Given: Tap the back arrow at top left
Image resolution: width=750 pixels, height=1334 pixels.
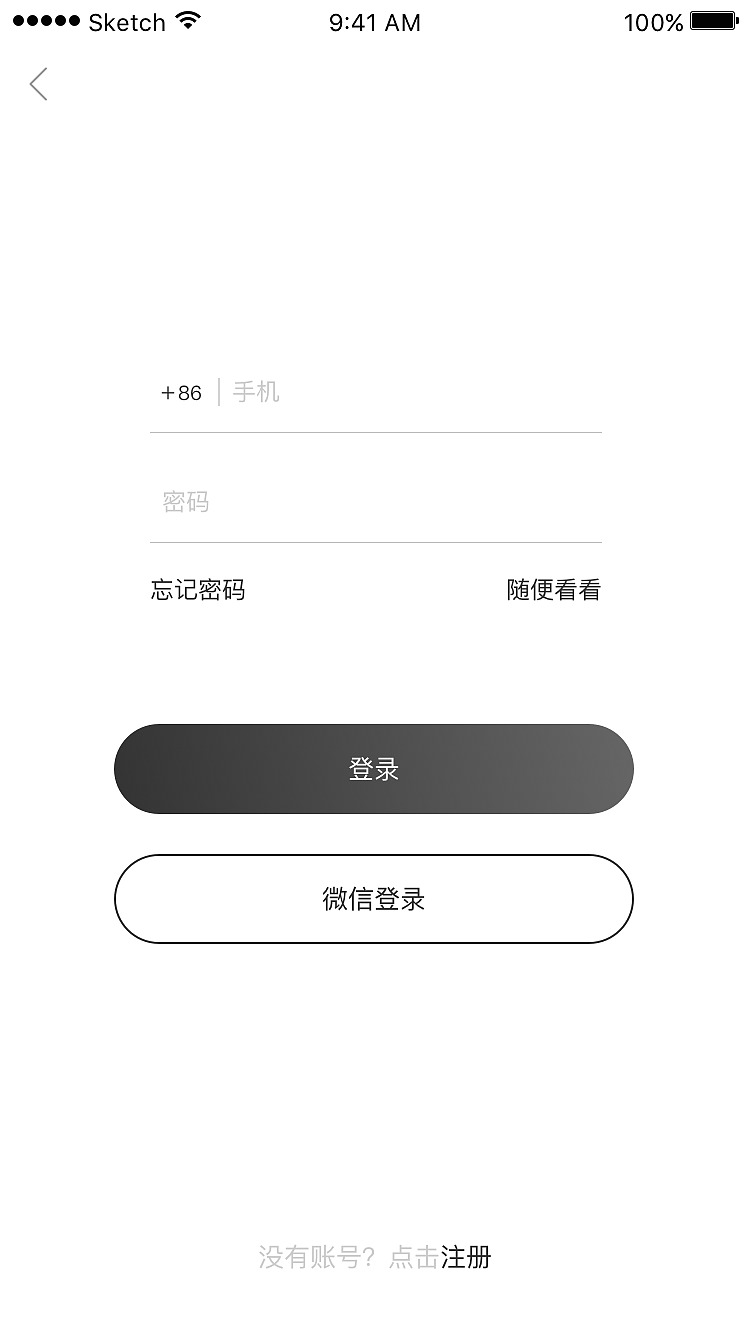Looking at the screenshot, I should coord(37,84).
